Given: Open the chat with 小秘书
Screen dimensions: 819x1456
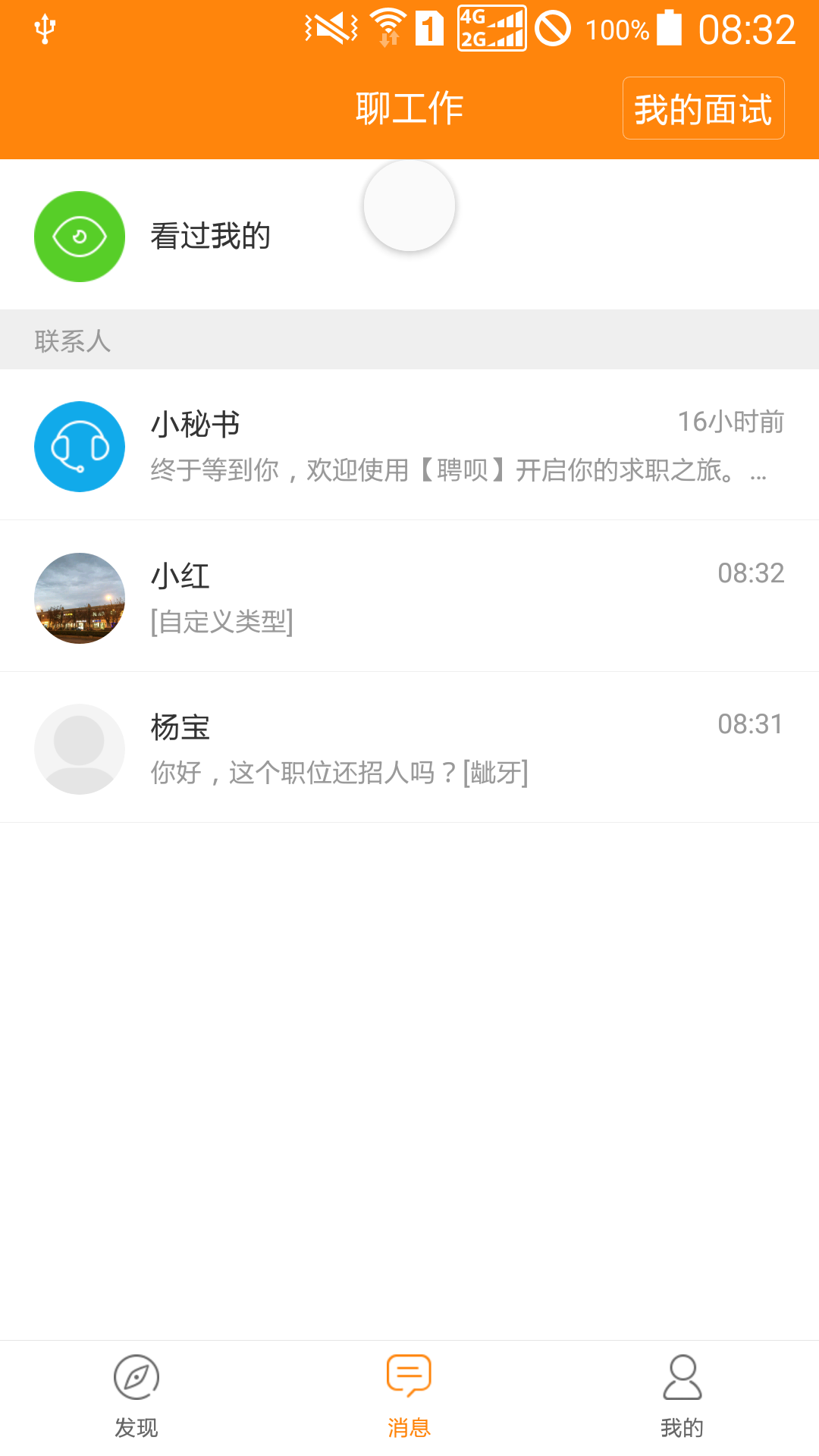Looking at the screenshot, I should 409,445.
